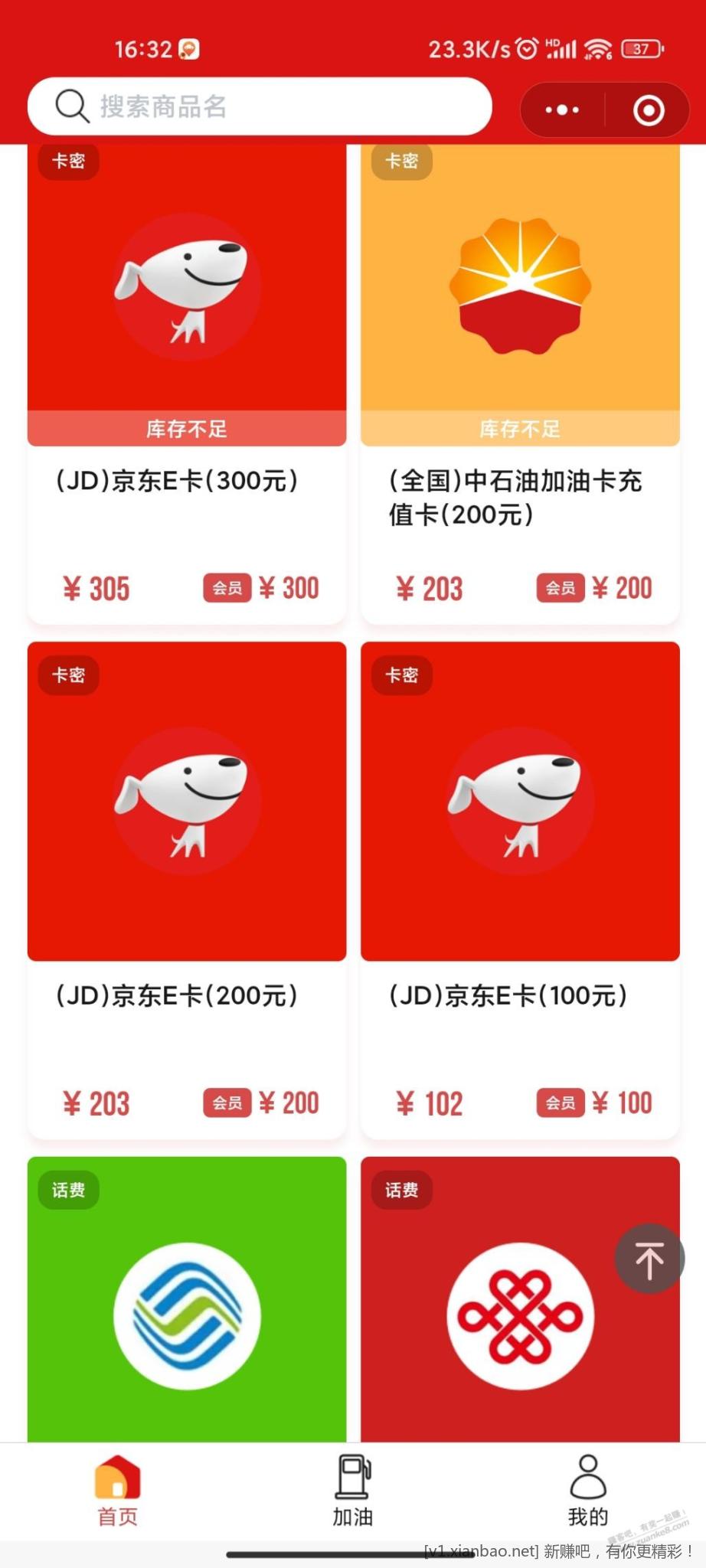Go to the 我的 profile tab
The image size is (706, 1568).
pyautogui.click(x=587, y=1491)
